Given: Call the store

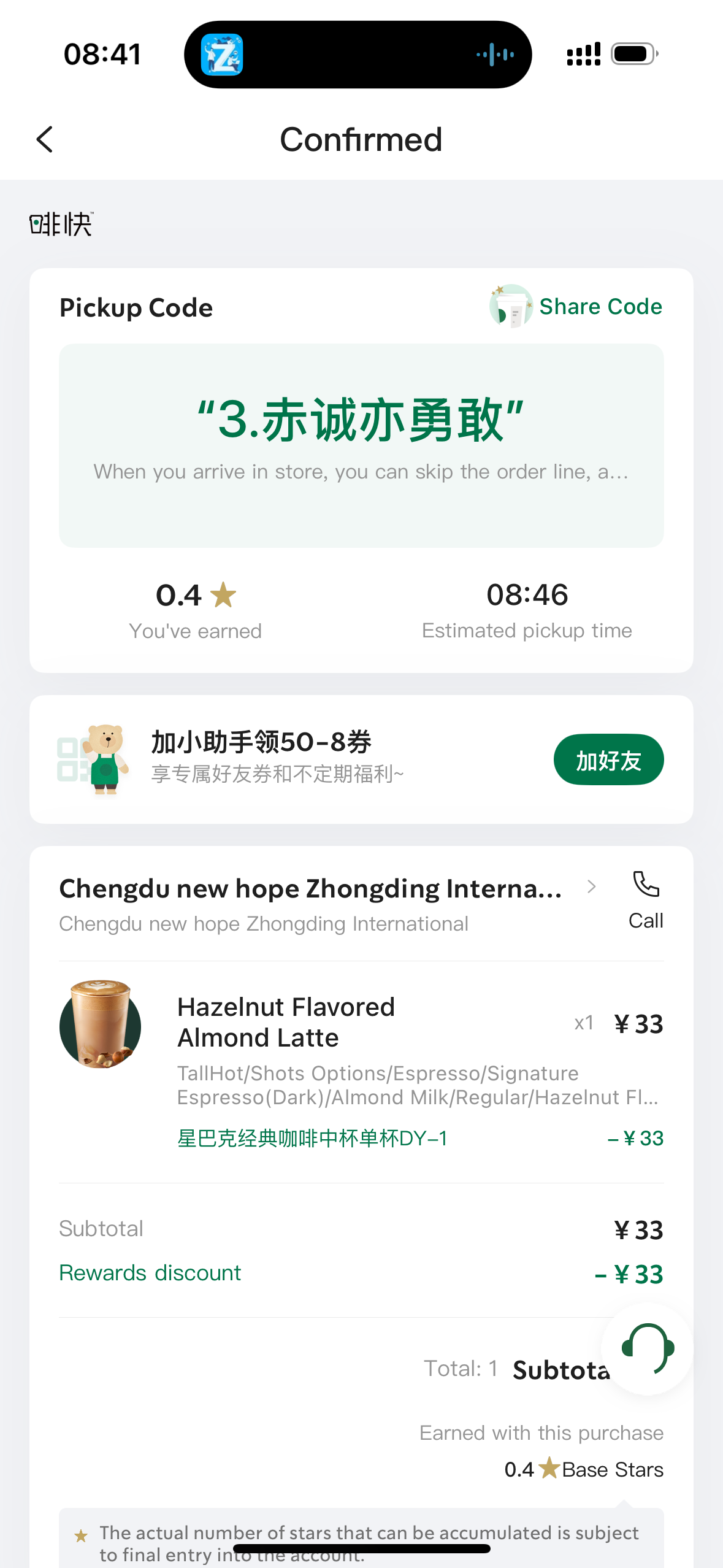Looking at the screenshot, I should pos(646,901).
